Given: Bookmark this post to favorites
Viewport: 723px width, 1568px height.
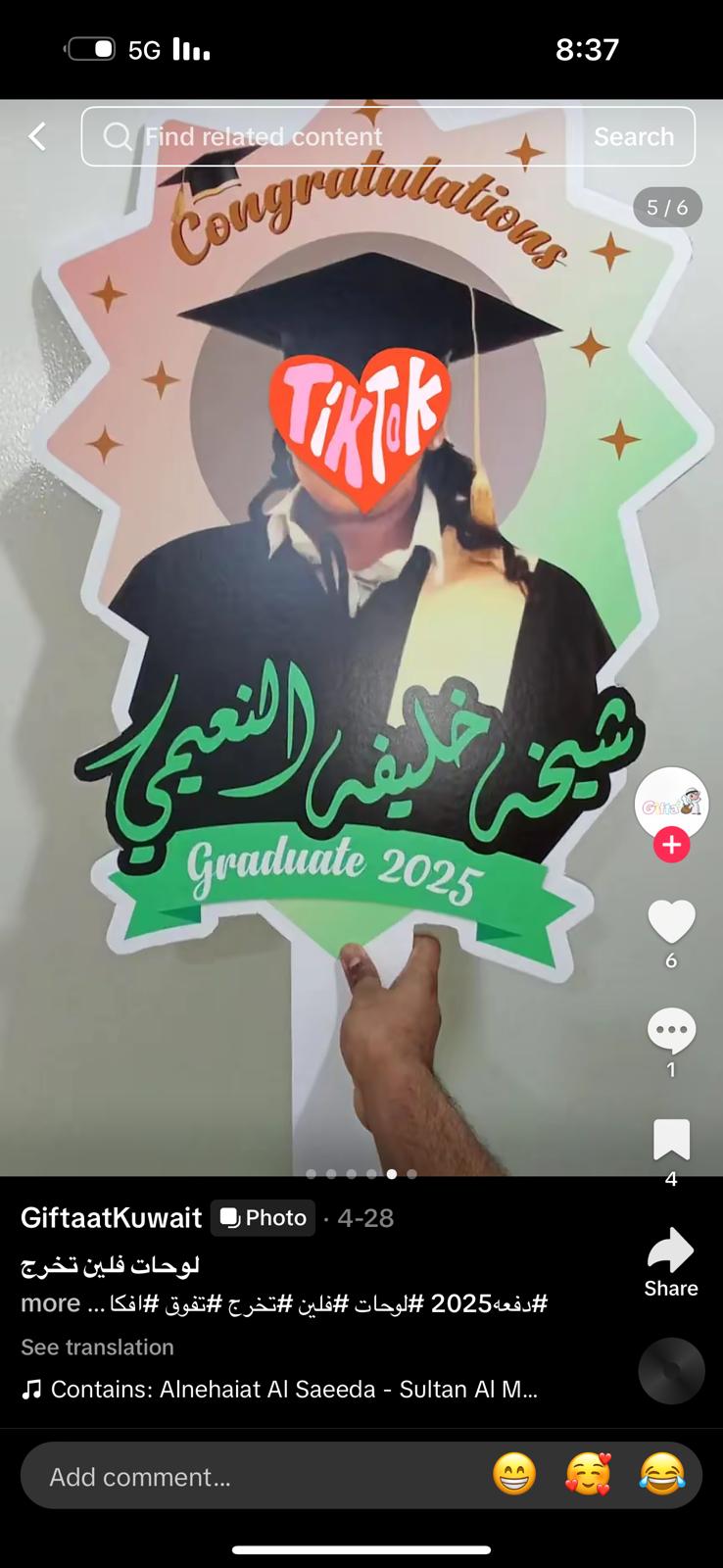Looking at the screenshot, I should 671,1140.
